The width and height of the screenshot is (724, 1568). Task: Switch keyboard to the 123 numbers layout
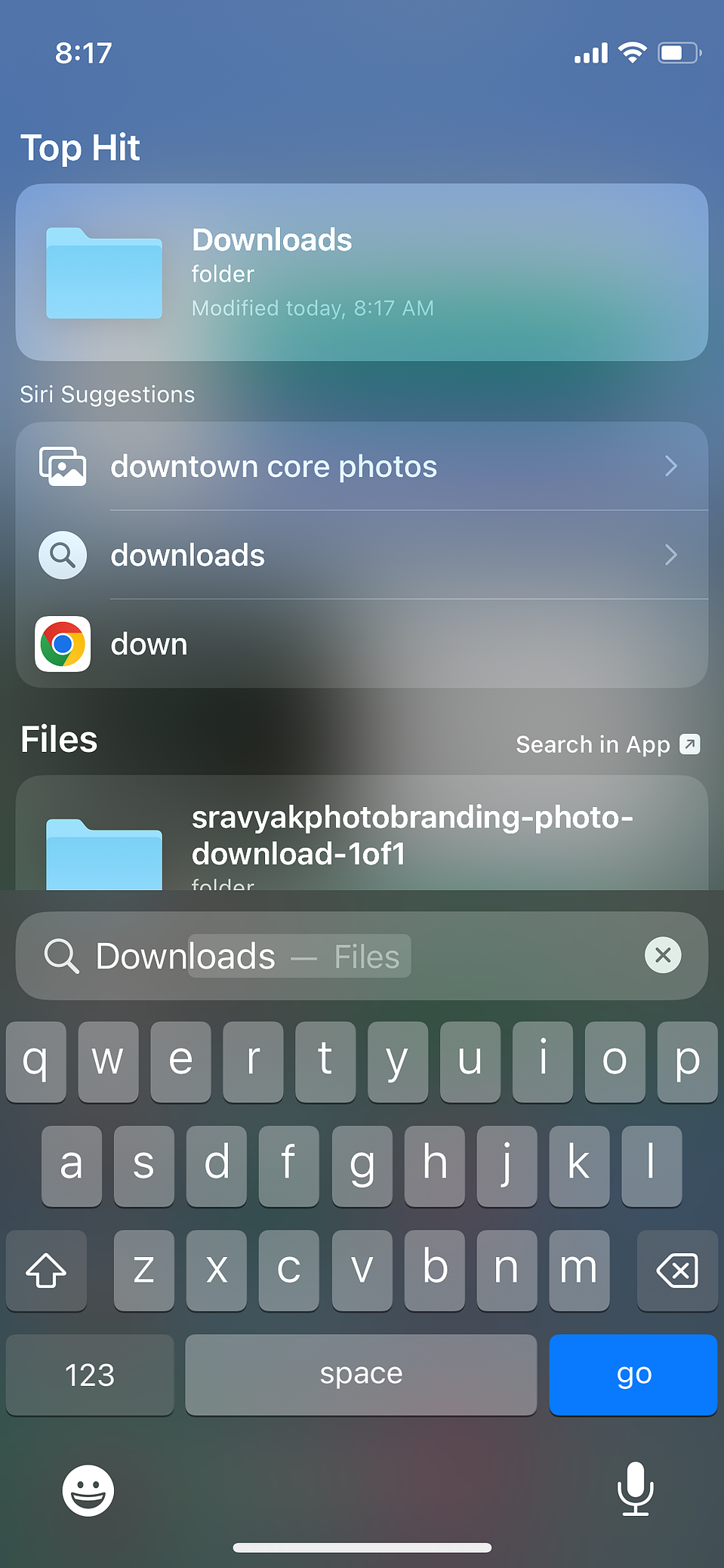pyautogui.click(x=90, y=1374)
